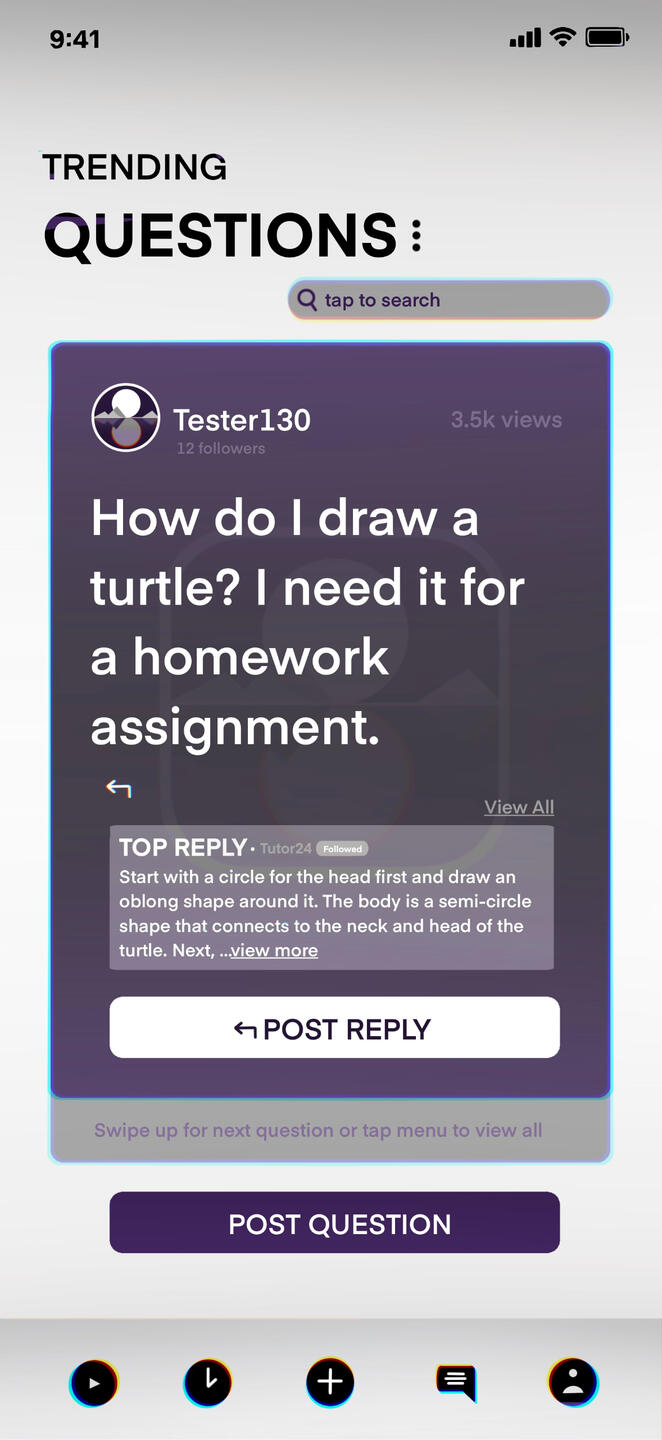Tap the POST REPLY button
This screenshot has height=1440, width=662.
tap(334, 1027)
